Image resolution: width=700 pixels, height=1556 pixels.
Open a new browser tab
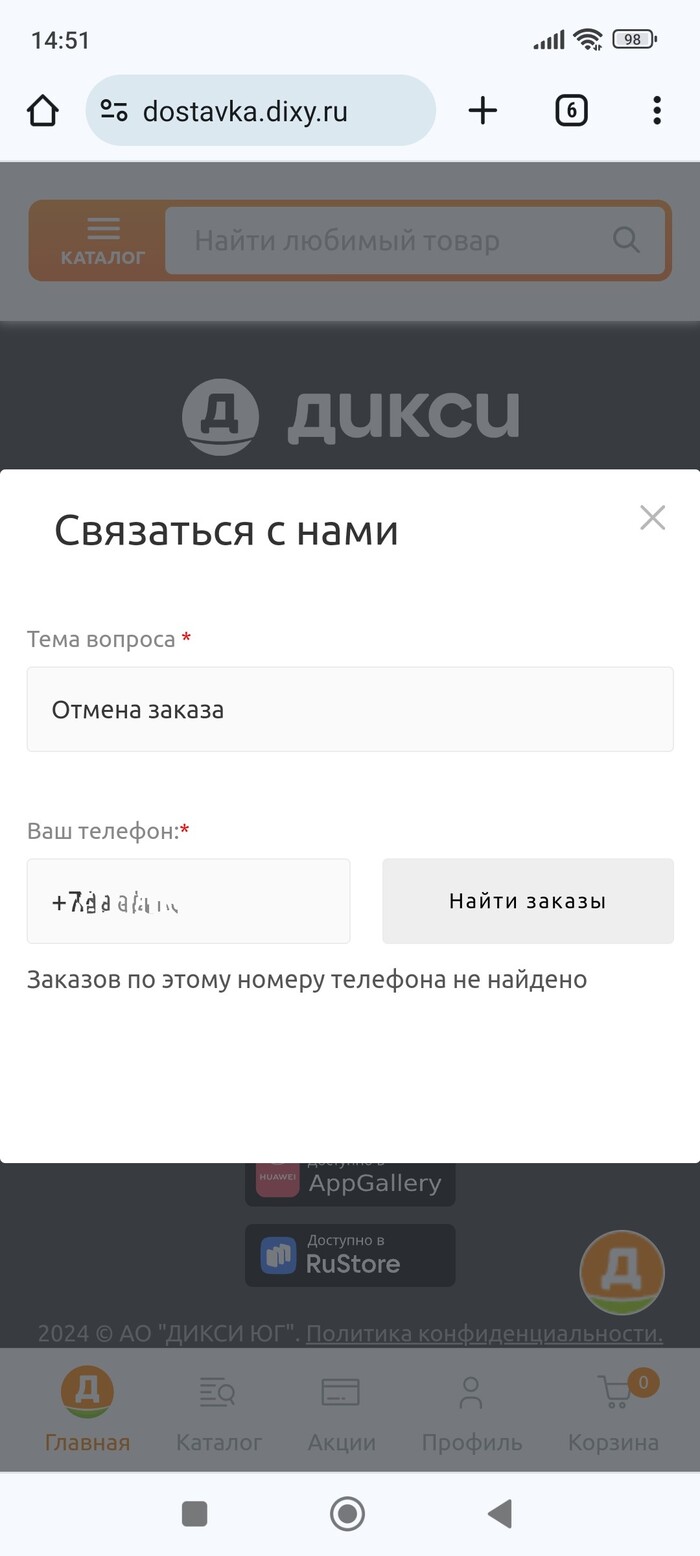482,110
